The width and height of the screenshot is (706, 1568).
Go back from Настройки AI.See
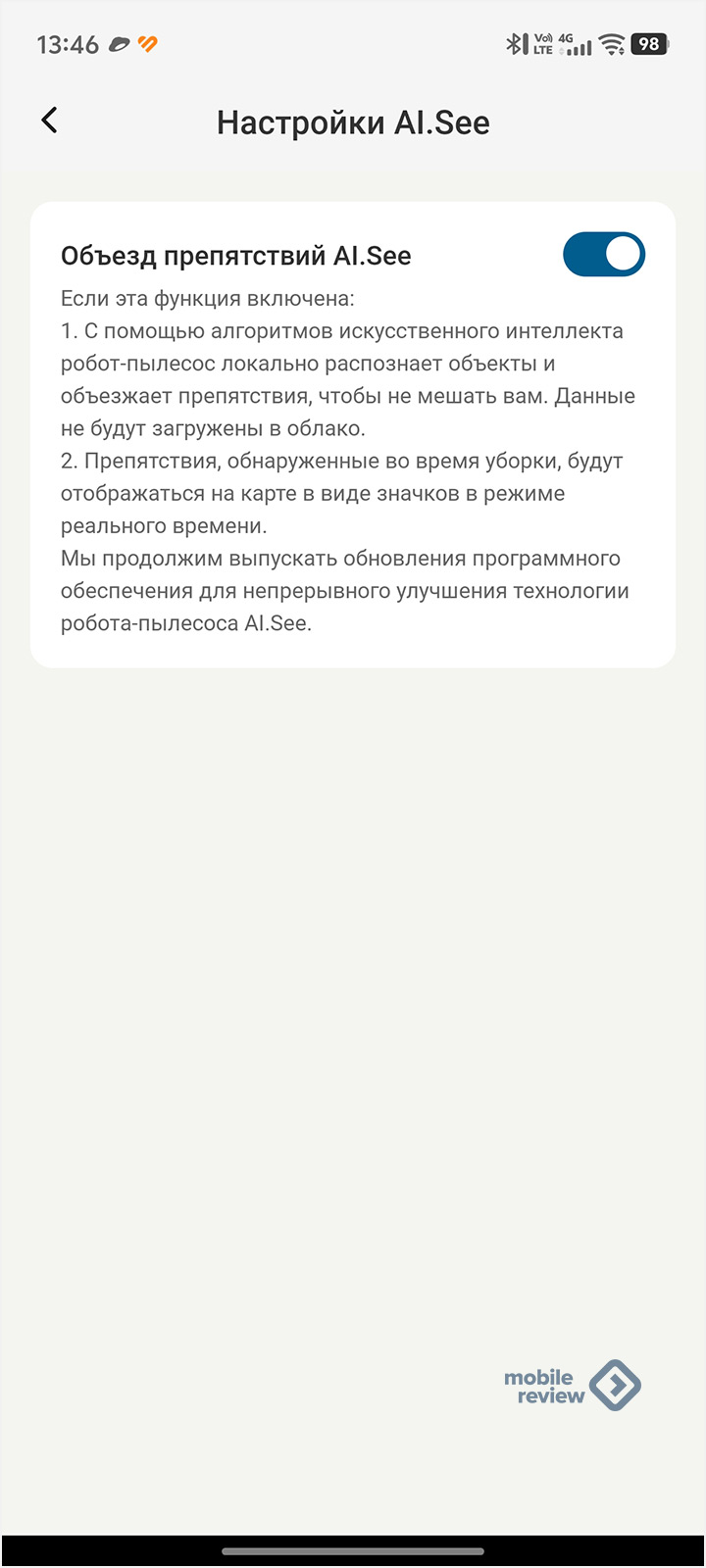pos(49,121)
